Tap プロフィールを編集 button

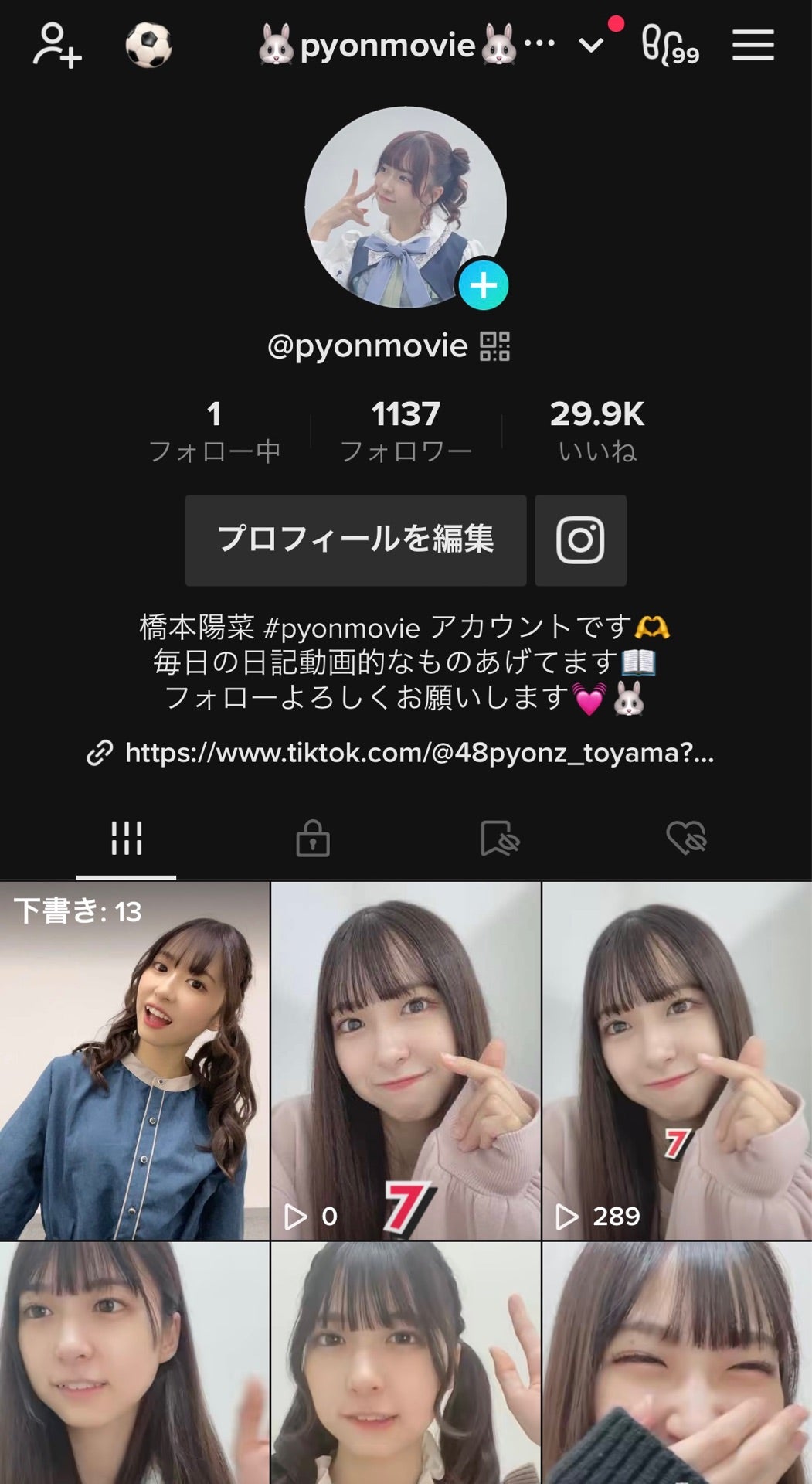355,539
